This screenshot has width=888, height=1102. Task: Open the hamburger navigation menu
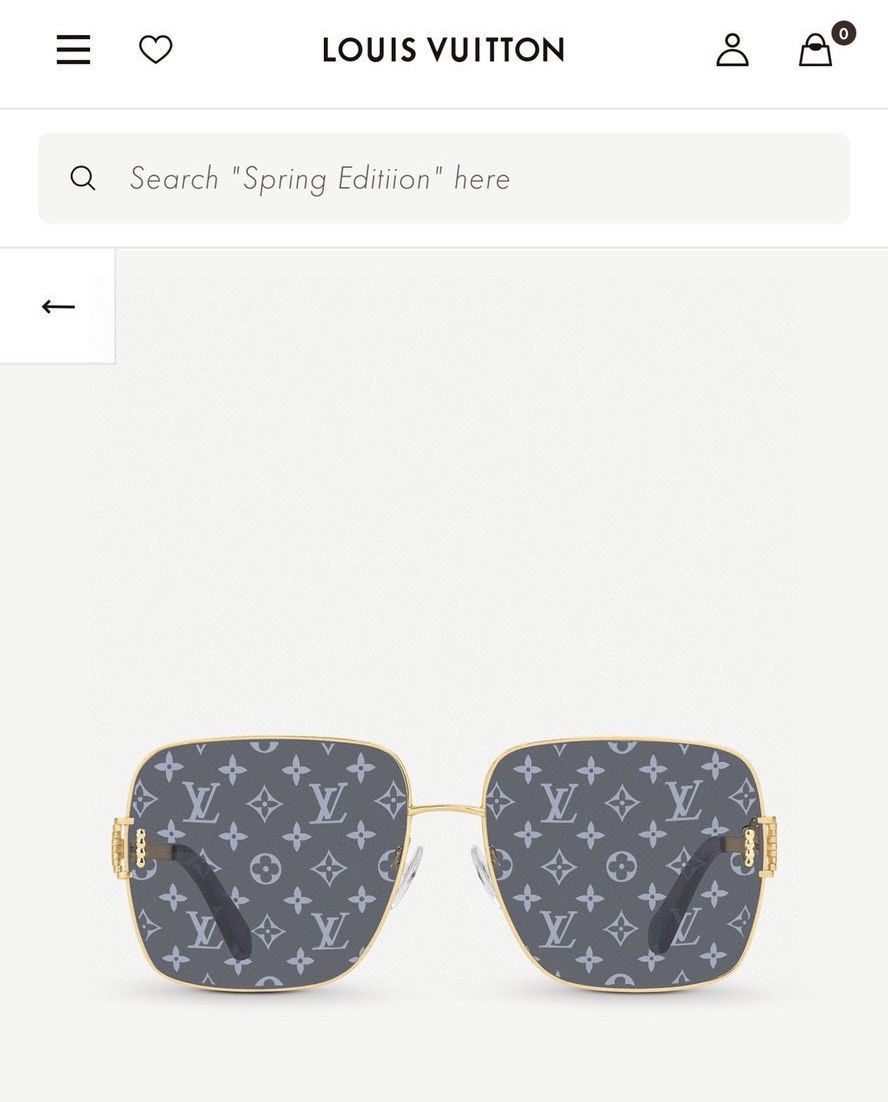73,50
